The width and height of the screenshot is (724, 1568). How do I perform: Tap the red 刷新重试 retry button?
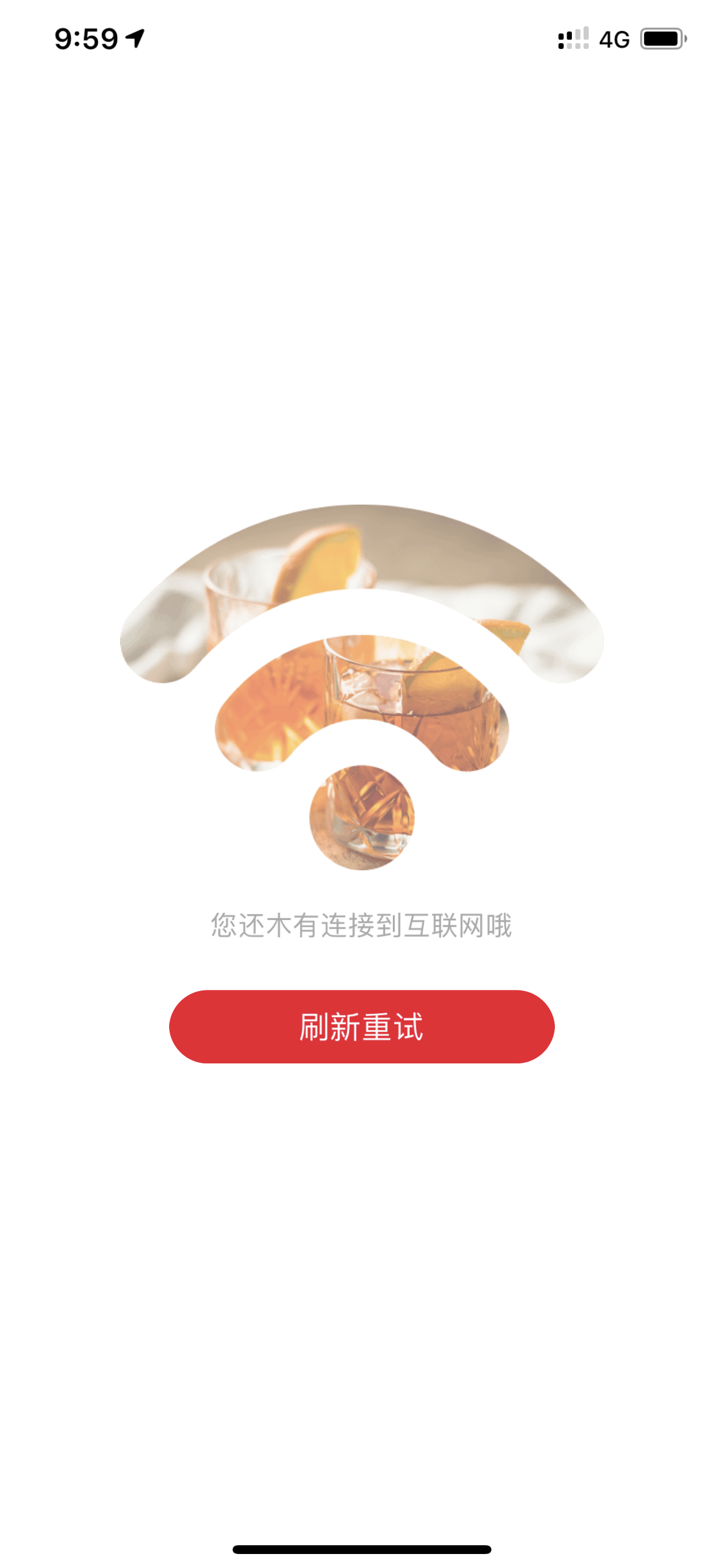coord(361,1026)
